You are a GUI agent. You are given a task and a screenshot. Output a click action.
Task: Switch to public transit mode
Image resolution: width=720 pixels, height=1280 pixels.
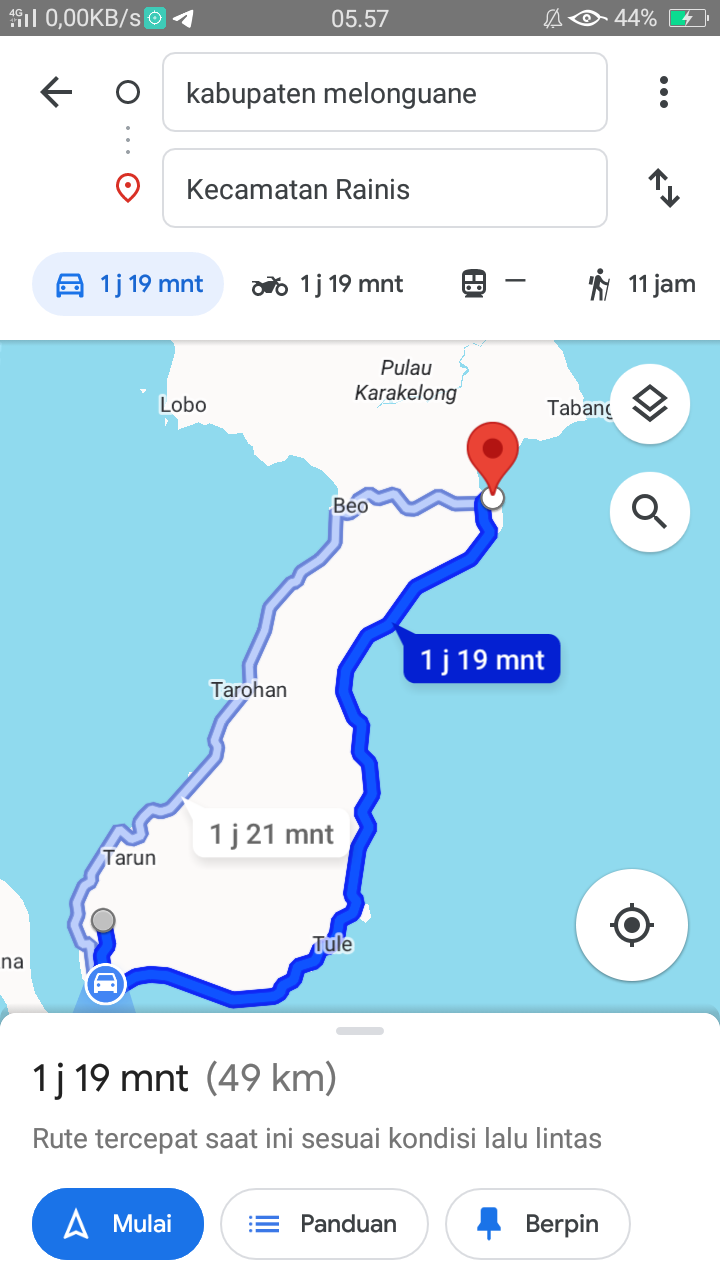pos(493,284)
